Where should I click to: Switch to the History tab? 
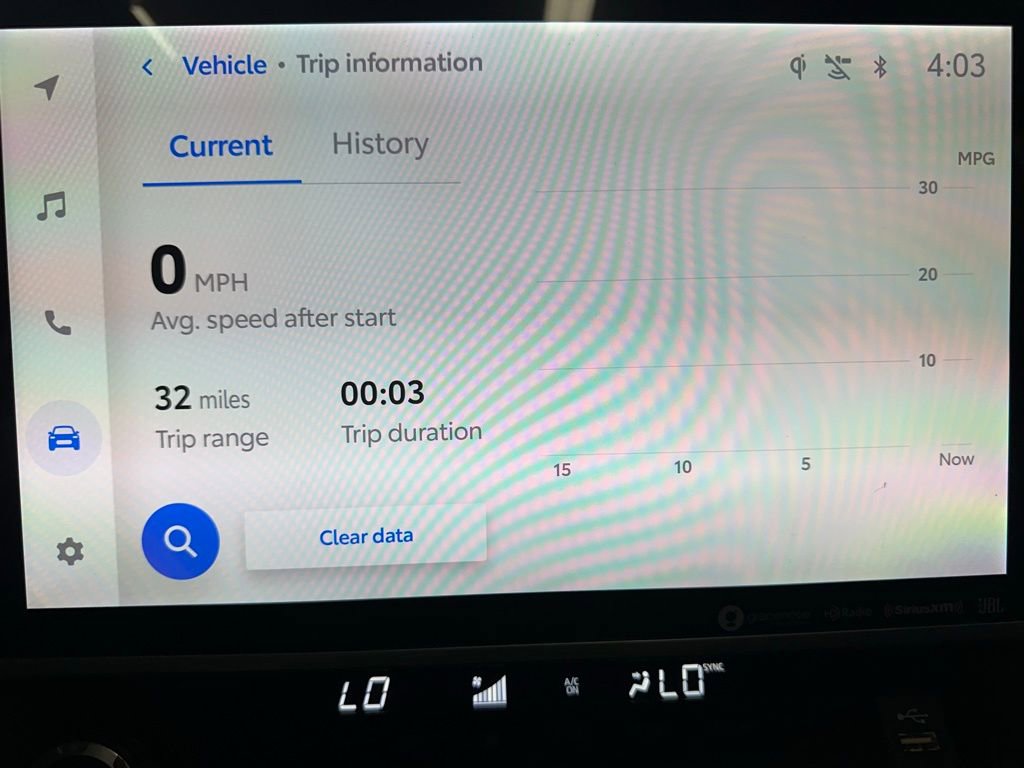(x=380, y=144)
